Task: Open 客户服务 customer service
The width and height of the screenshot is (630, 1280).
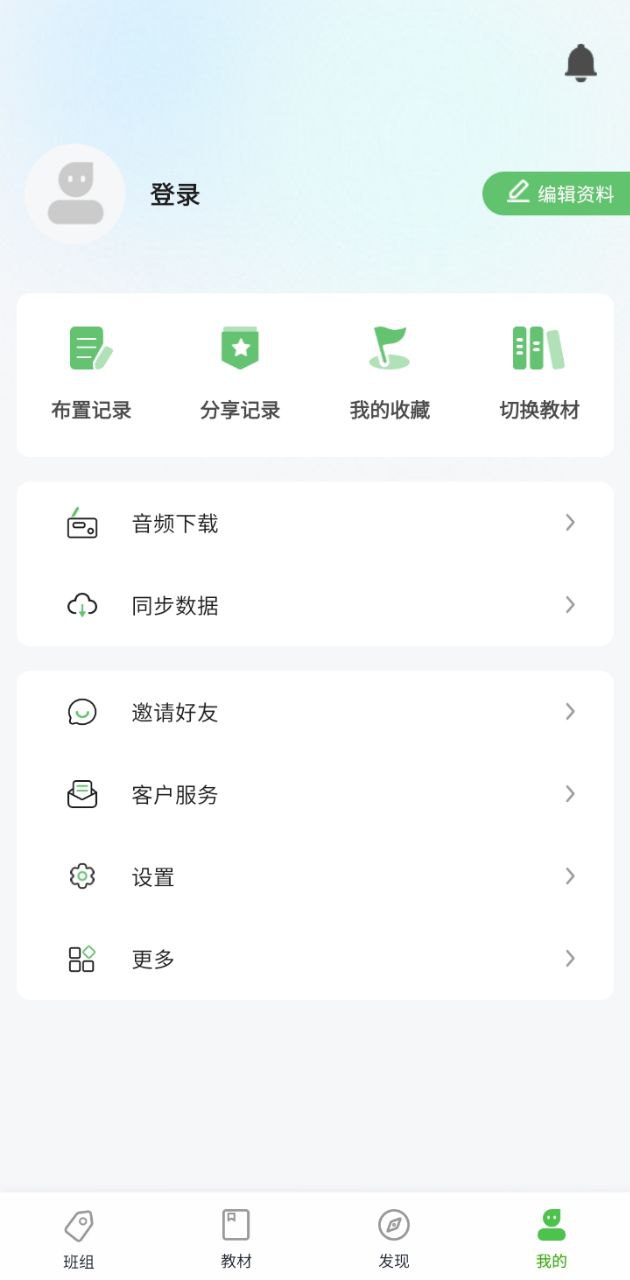Action: point(315,794)
